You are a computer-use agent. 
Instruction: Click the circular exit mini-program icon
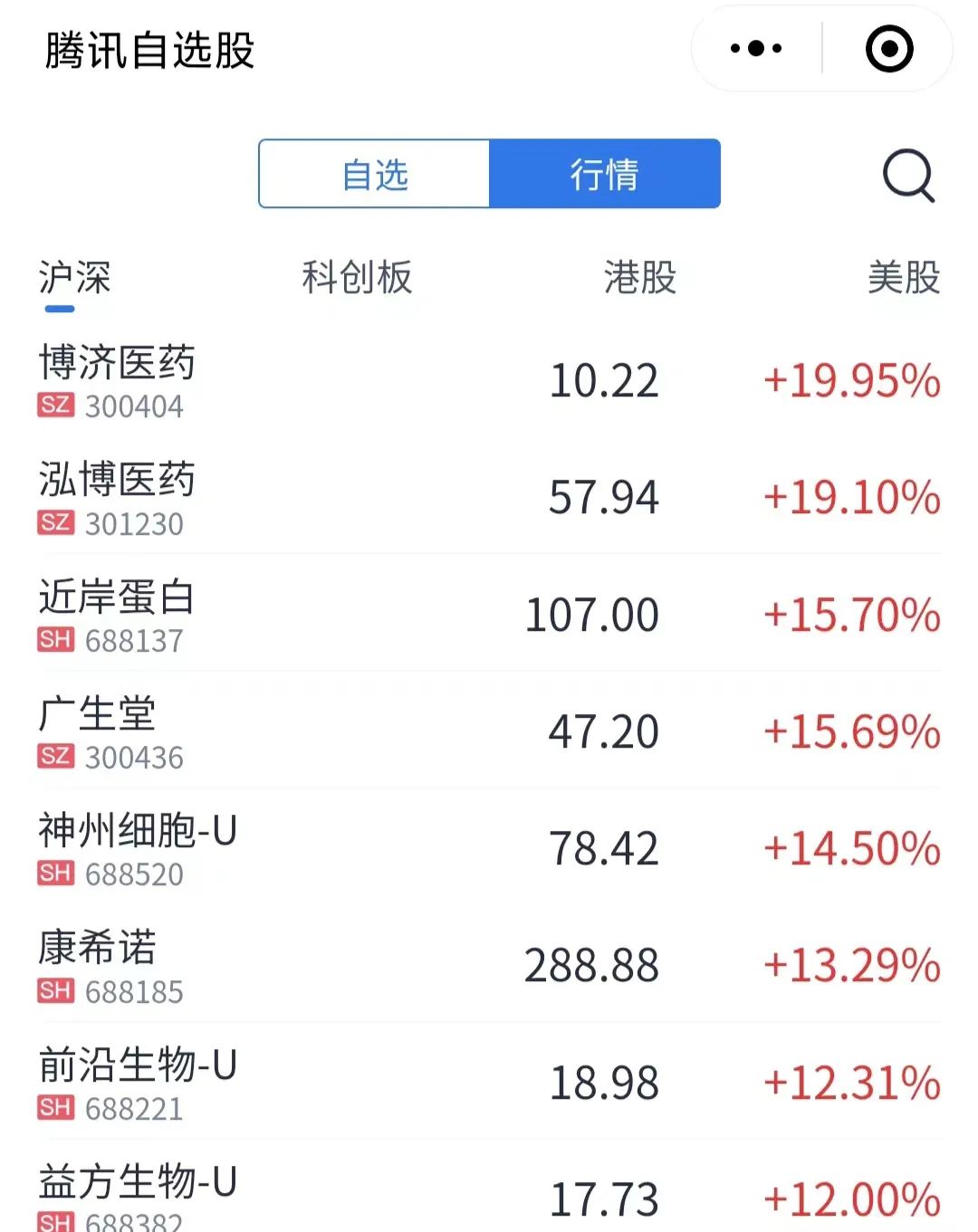tap(888, 50)
